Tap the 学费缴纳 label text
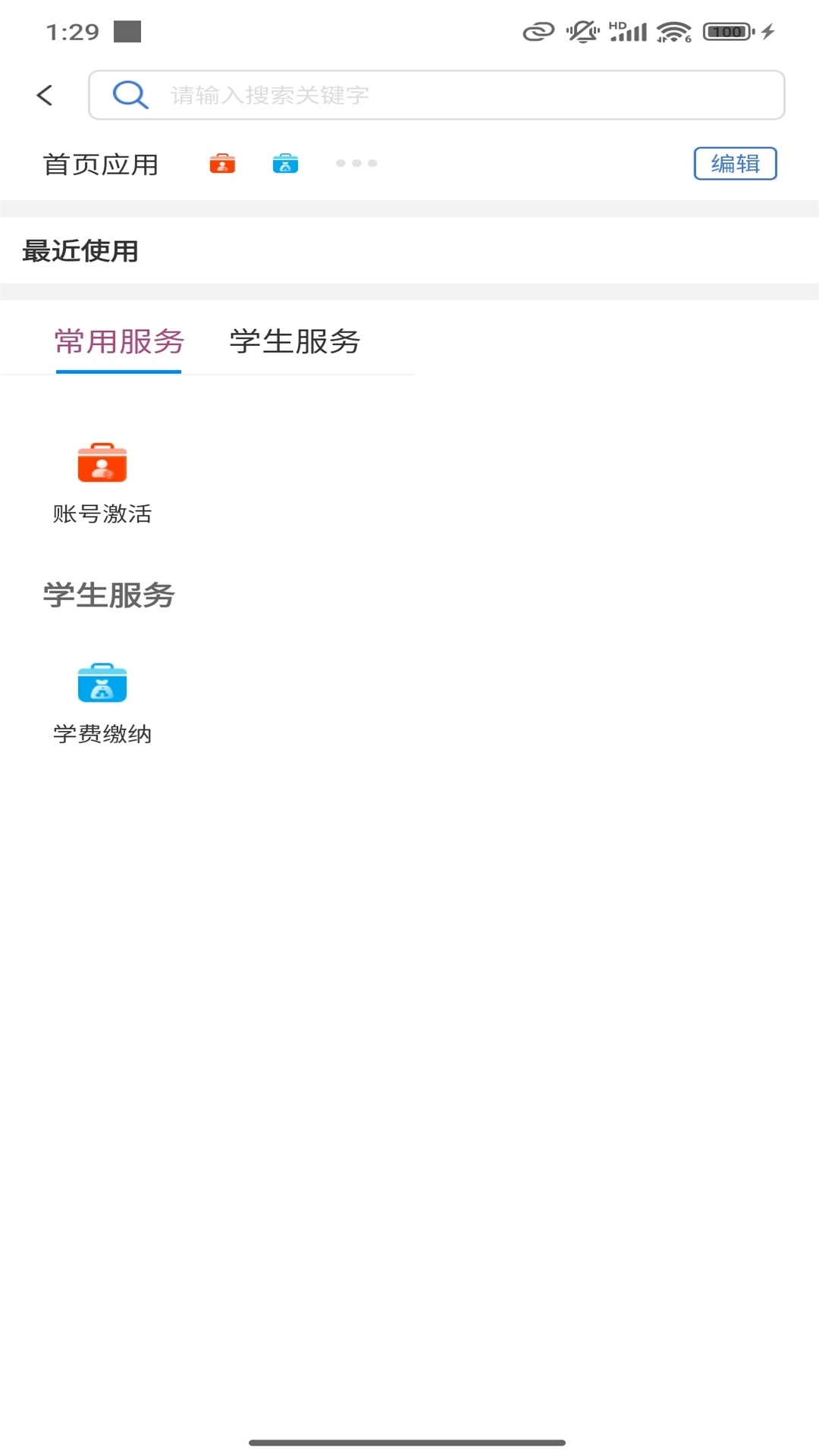The height and width of the screenshot is (1456, 819). click(x=102, y=733)
